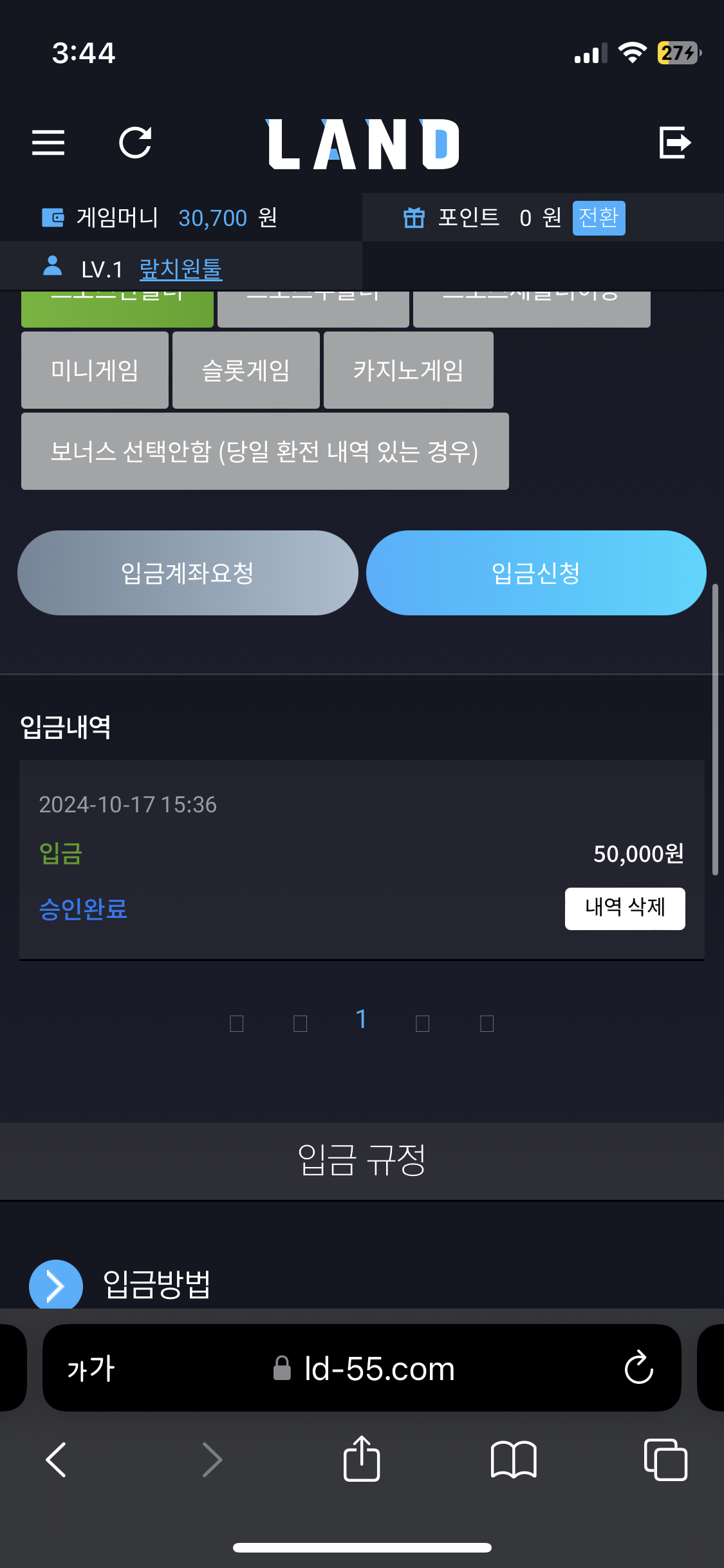Select the 슬롯게임 bonus option
The height and width of the screenshot is (1568, 724).
(x=246, y=370)
